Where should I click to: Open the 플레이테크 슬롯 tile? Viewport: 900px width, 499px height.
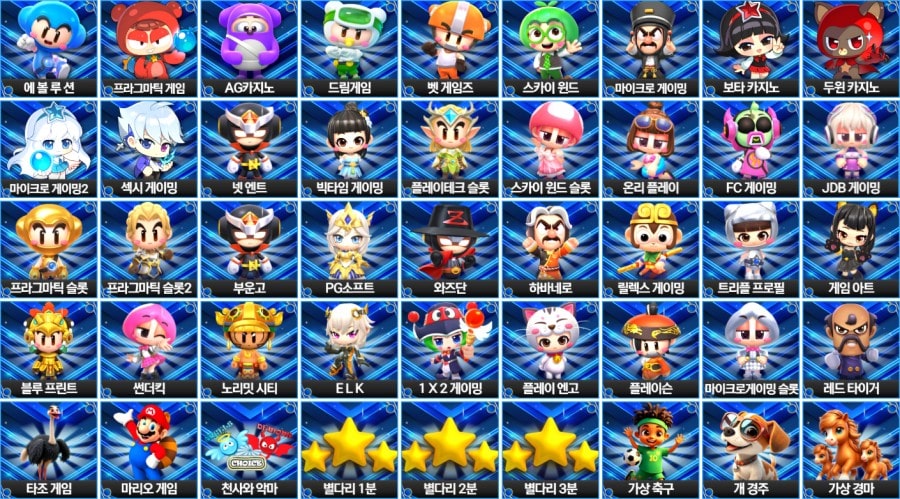[450, 148]
